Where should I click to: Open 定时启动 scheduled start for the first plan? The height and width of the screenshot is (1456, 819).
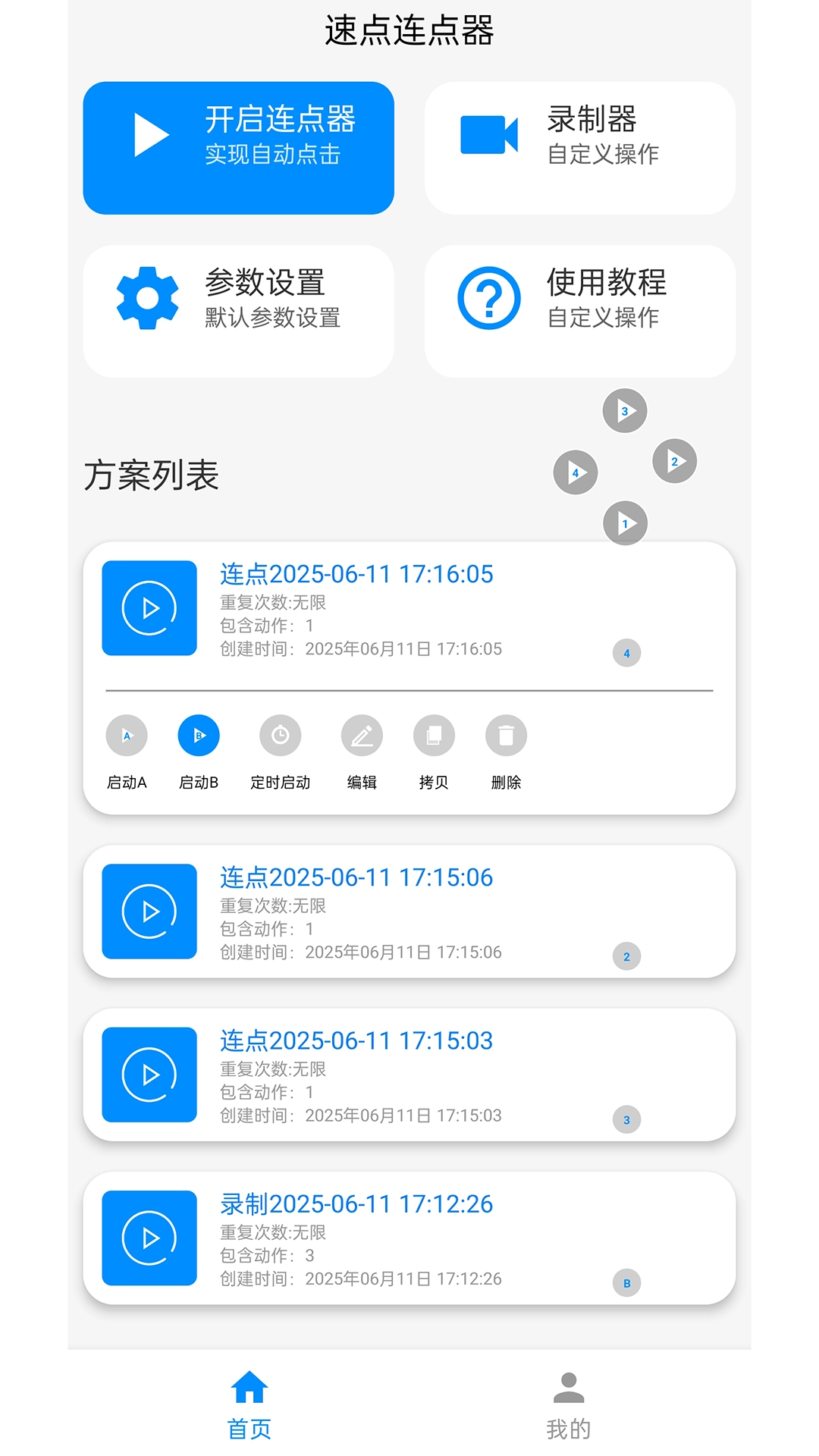(x=280, y=735)
